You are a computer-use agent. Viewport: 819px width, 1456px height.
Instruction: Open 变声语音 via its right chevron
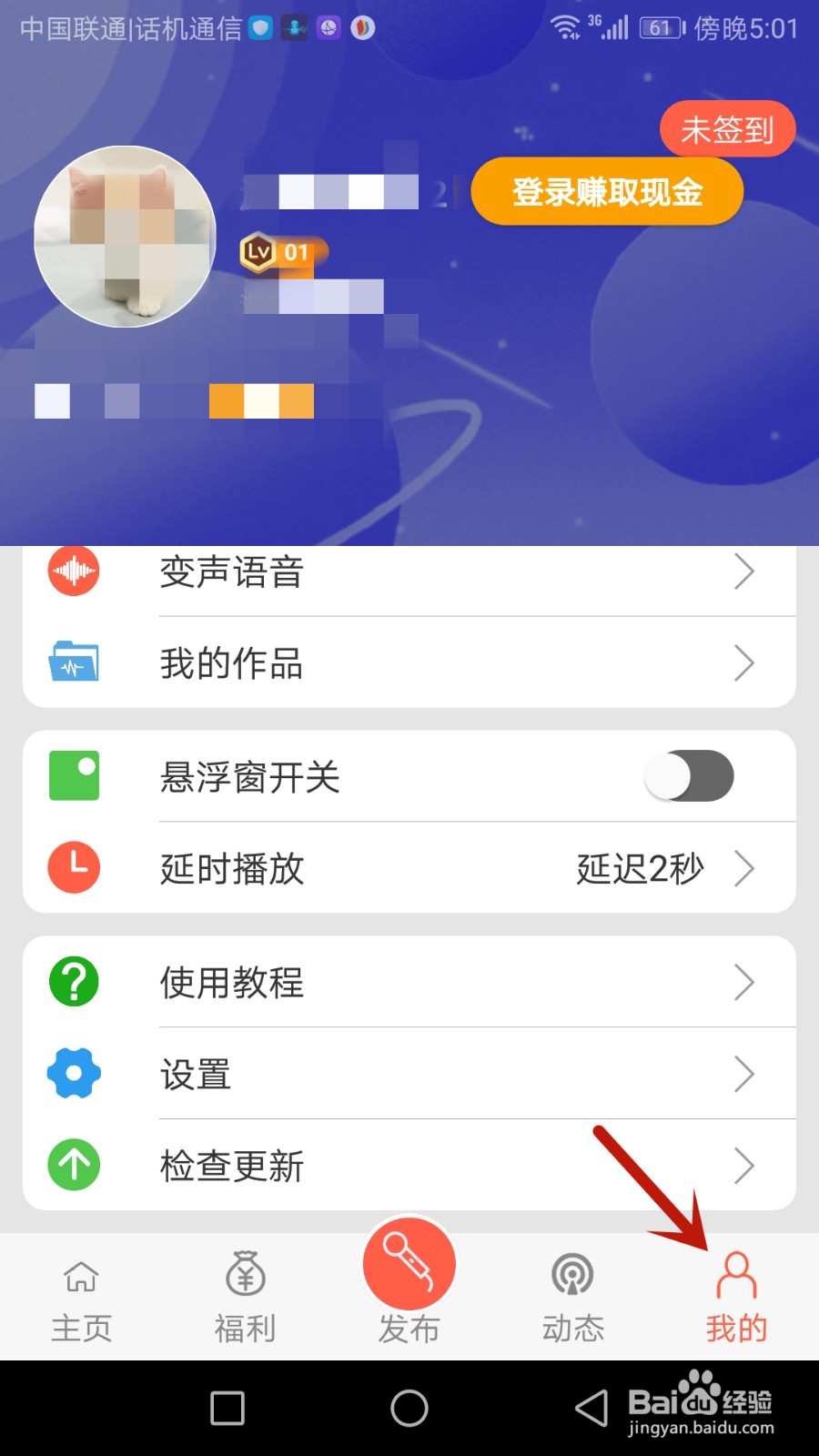744,571
